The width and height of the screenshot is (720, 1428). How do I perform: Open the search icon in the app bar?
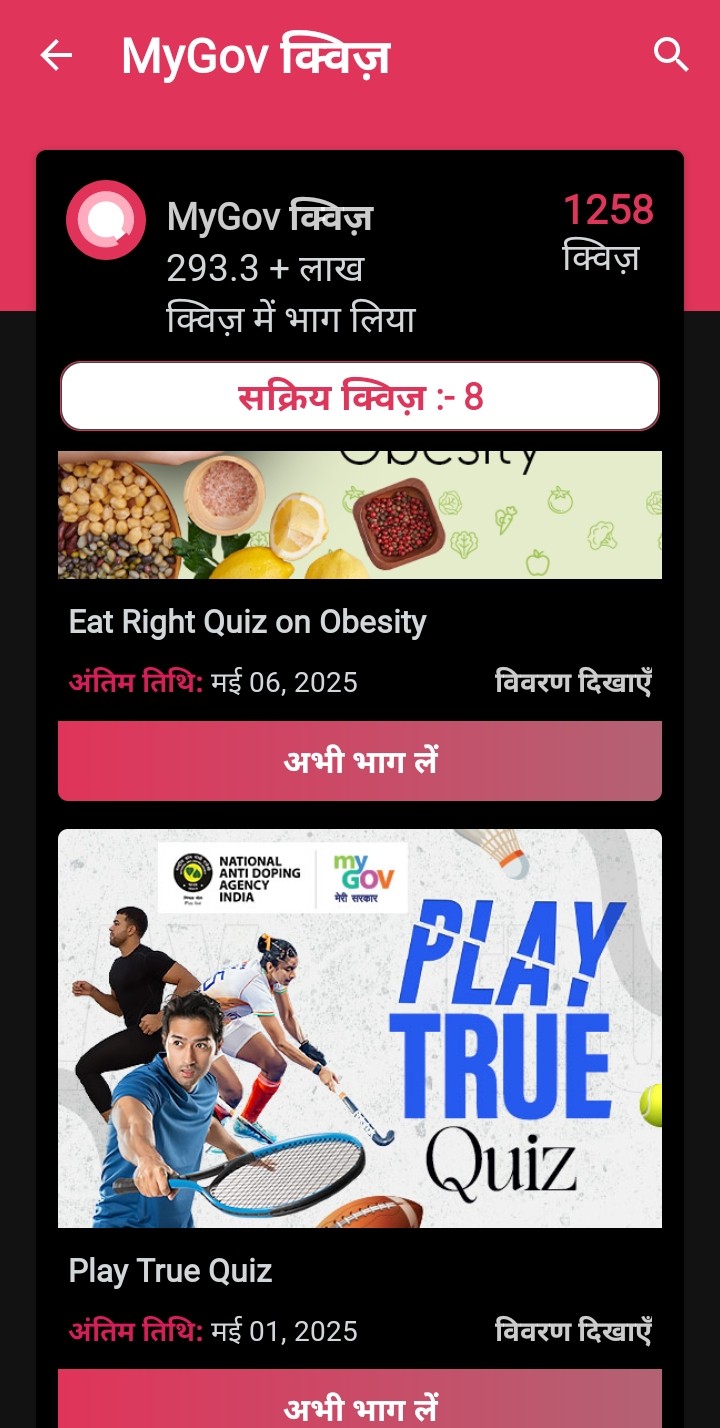click(671, 55)
